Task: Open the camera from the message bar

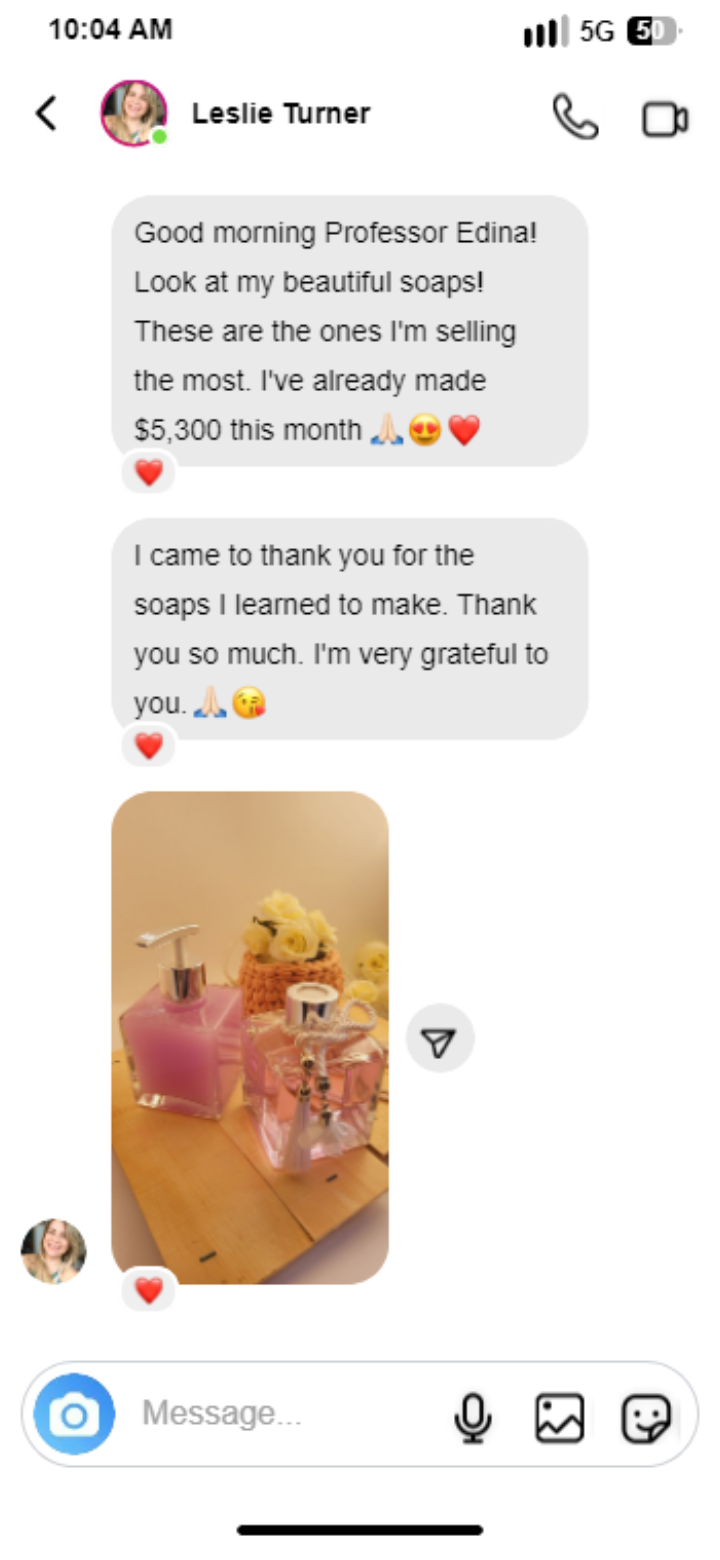Action: tap(74, 1415)
